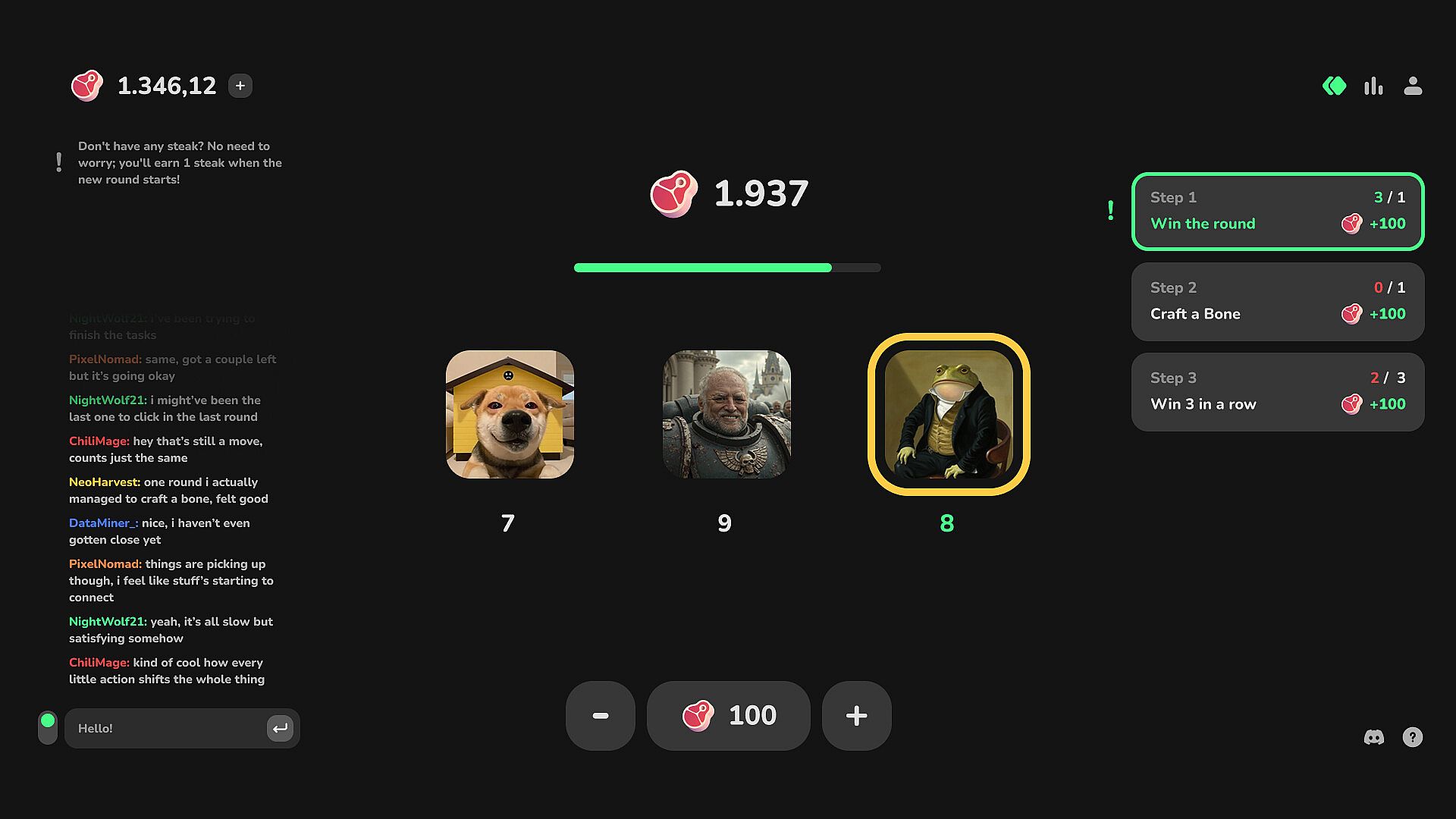Increase the bet with plus button
This screenshot has height=819, width=1456.
(x=856, y=716)
